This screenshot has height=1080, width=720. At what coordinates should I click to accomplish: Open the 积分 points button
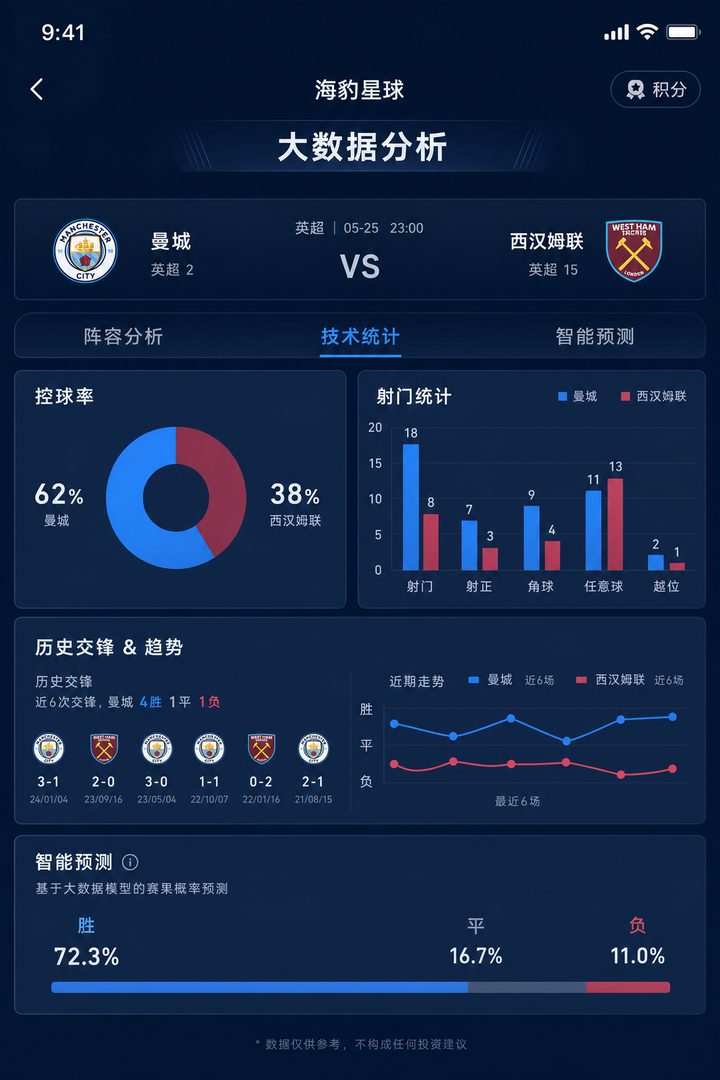pos(655,90)
